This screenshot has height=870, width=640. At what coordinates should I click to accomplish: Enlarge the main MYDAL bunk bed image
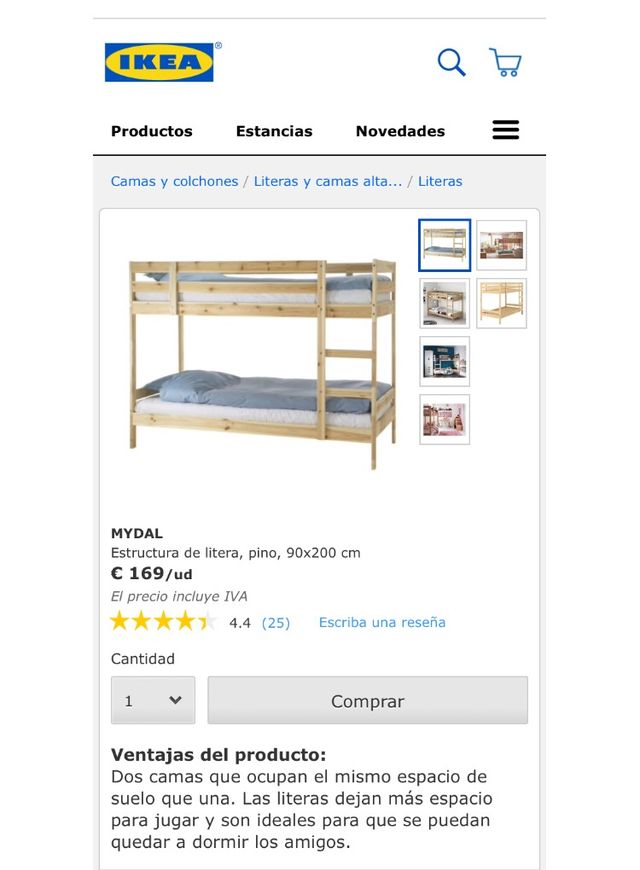pyautogui.click(x=262, y=360)
